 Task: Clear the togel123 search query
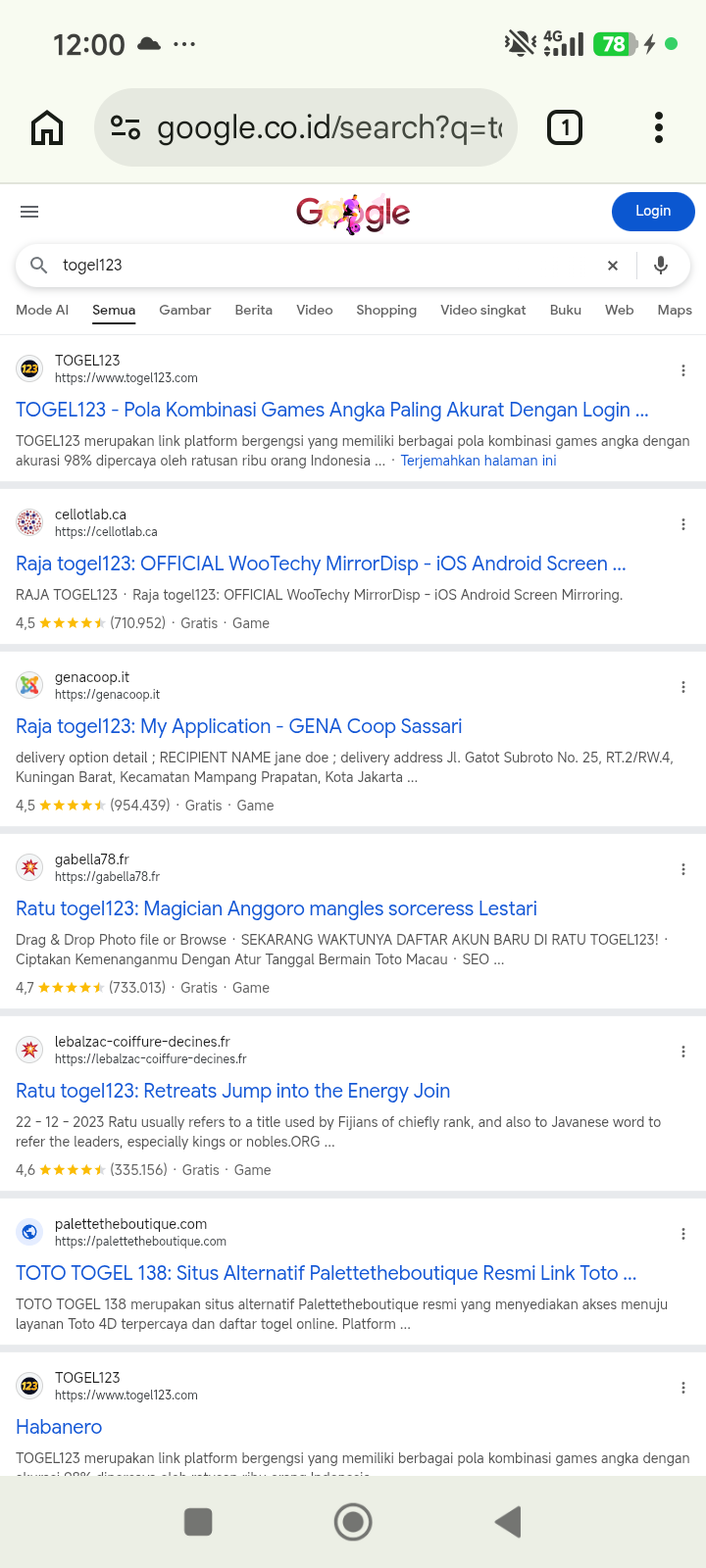point(613,266)
